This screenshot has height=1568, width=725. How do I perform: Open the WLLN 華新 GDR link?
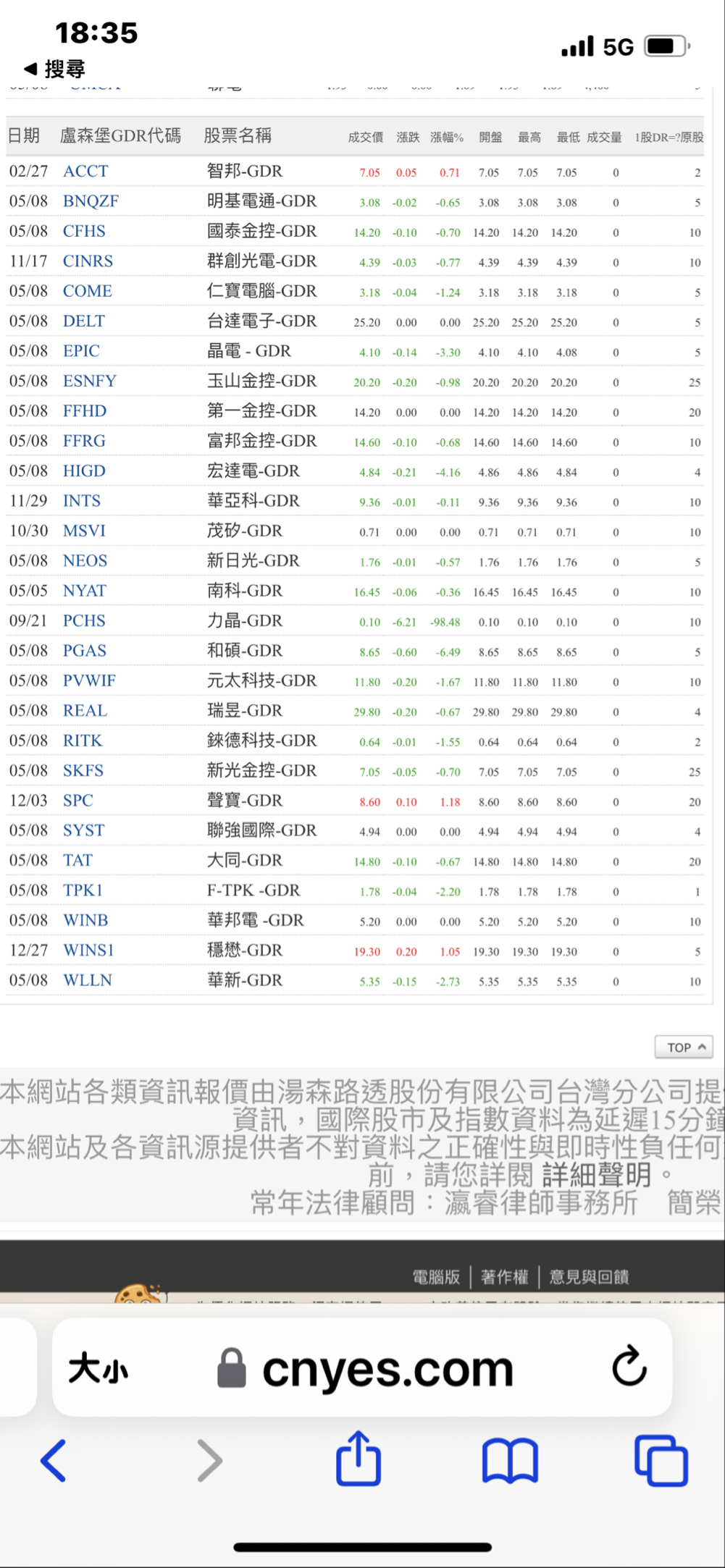tap(87, 979)
